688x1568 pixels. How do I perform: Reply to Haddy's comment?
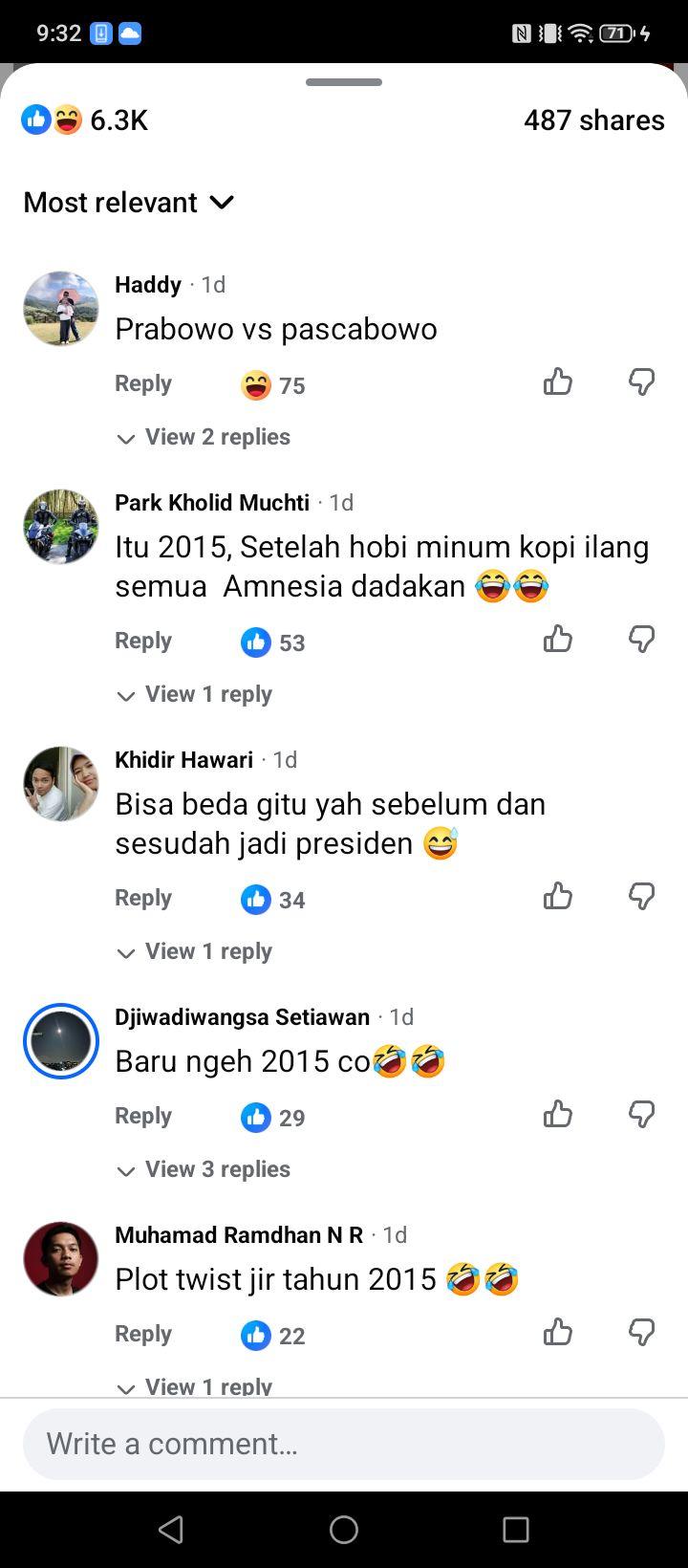coord(143,383)
